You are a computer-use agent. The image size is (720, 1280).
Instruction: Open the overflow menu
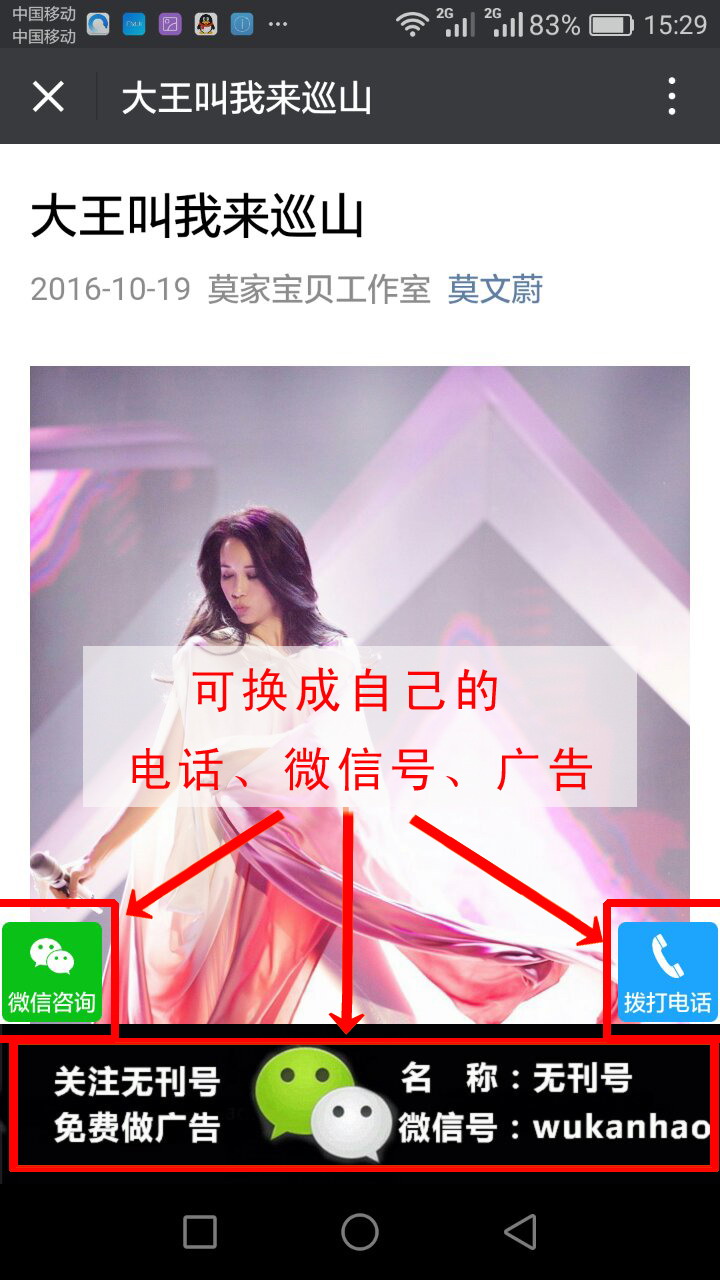[x=671, y=97]
